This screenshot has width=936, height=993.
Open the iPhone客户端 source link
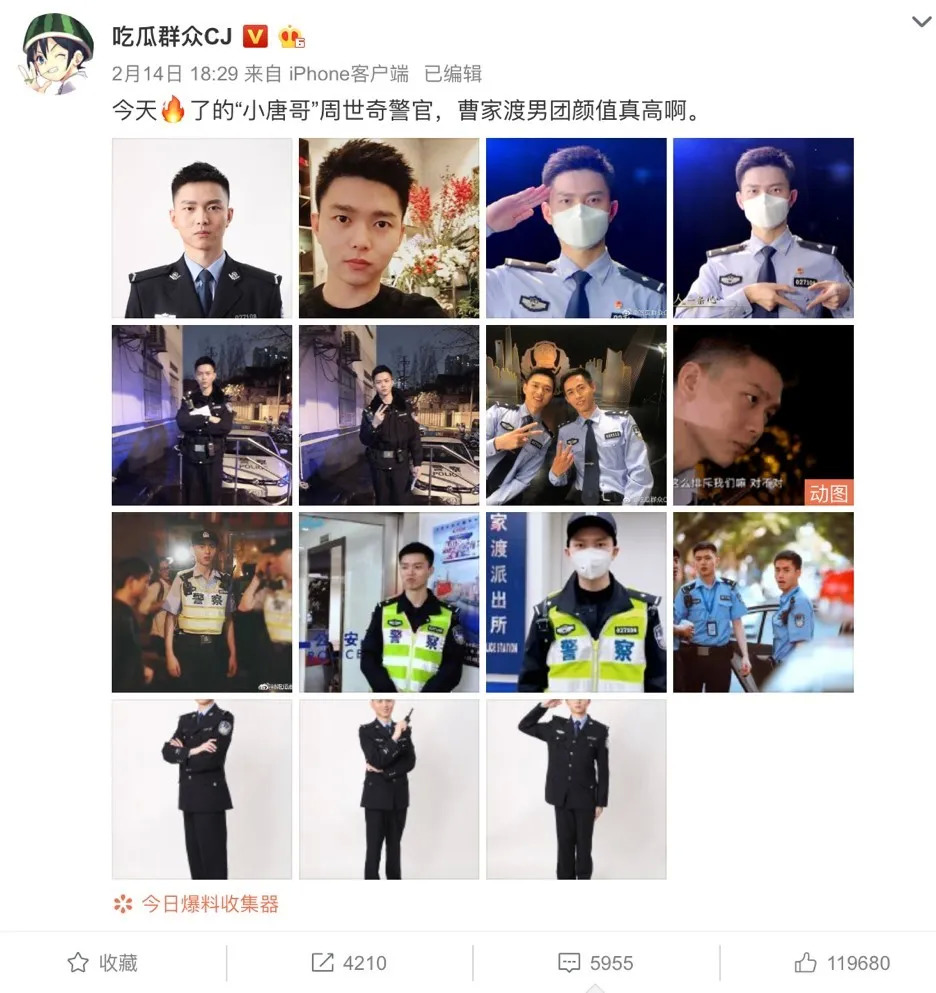coord(349,73)
